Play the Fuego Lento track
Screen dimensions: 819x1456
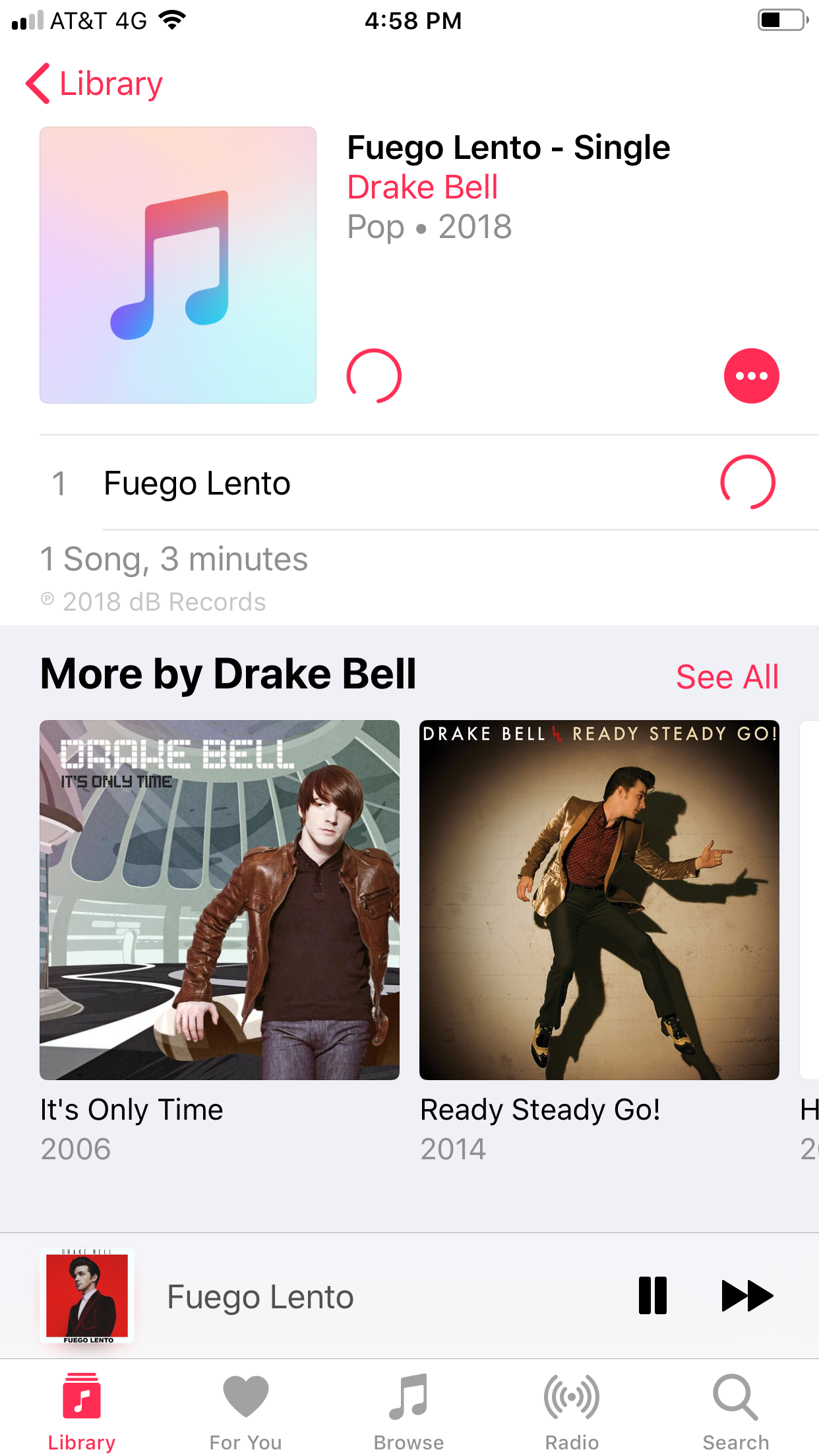pos(197,483)
